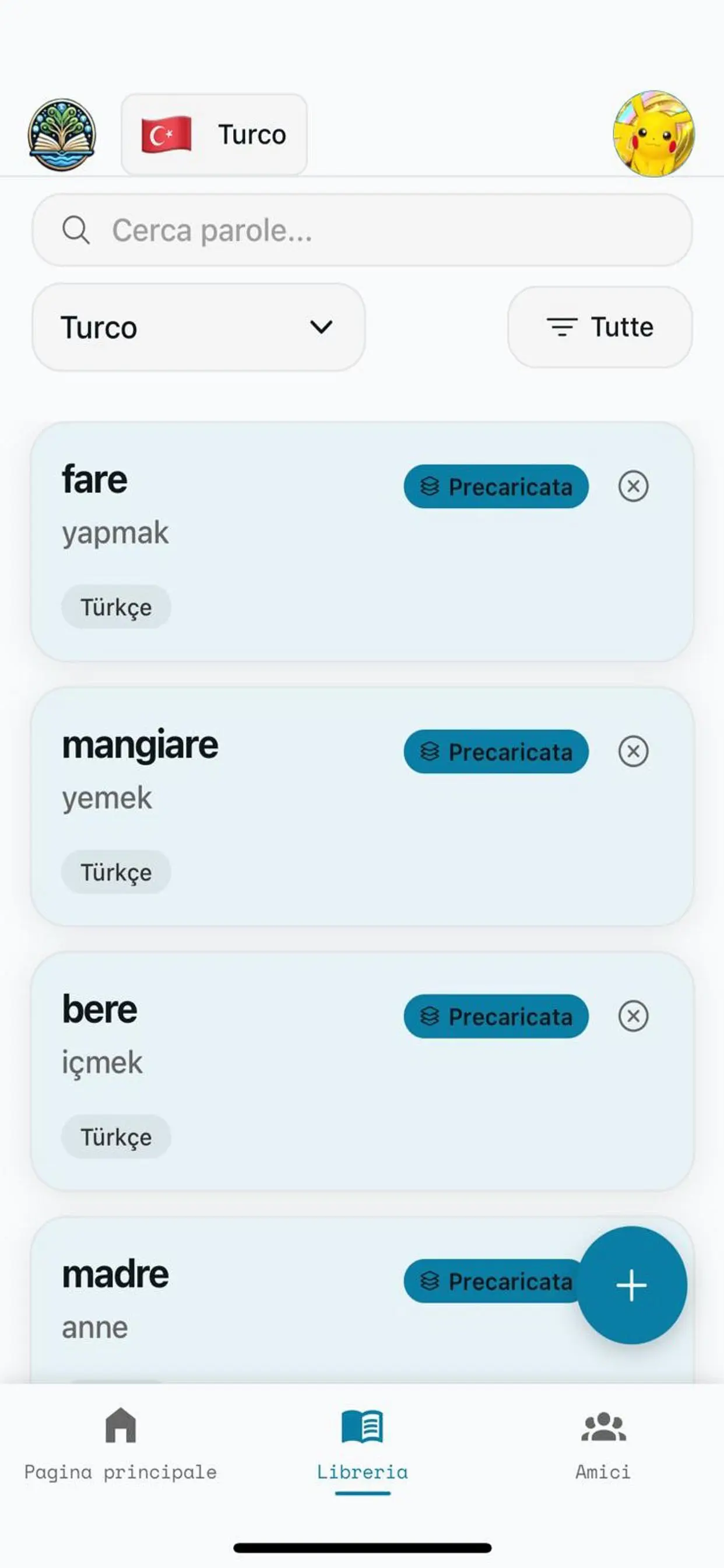Open the Tutte filter
724x1568 pixels.
pyautogui.click(x=600, y=327)
